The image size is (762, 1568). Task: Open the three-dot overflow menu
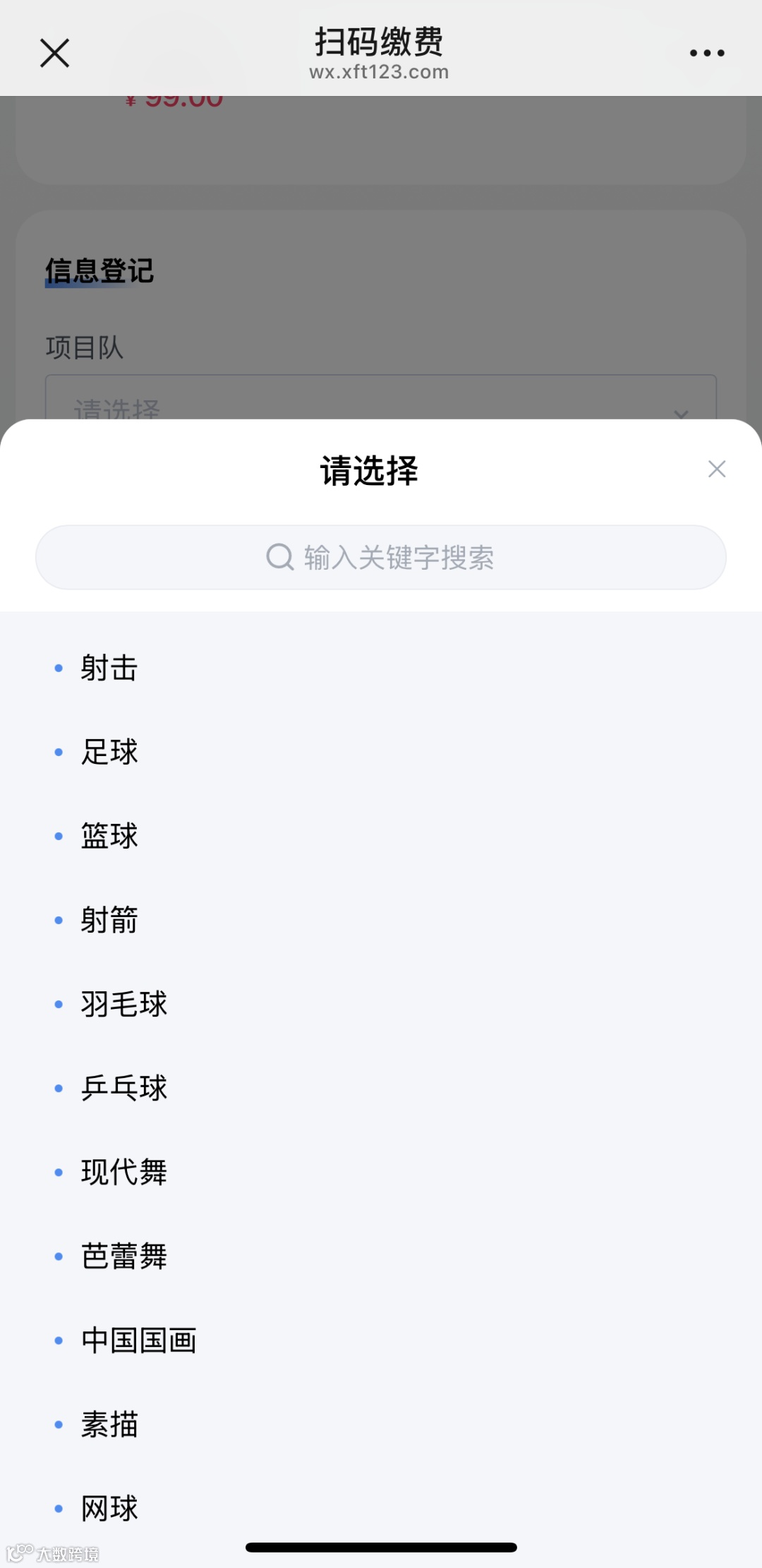pyautogui.click(x=707, y=53)
